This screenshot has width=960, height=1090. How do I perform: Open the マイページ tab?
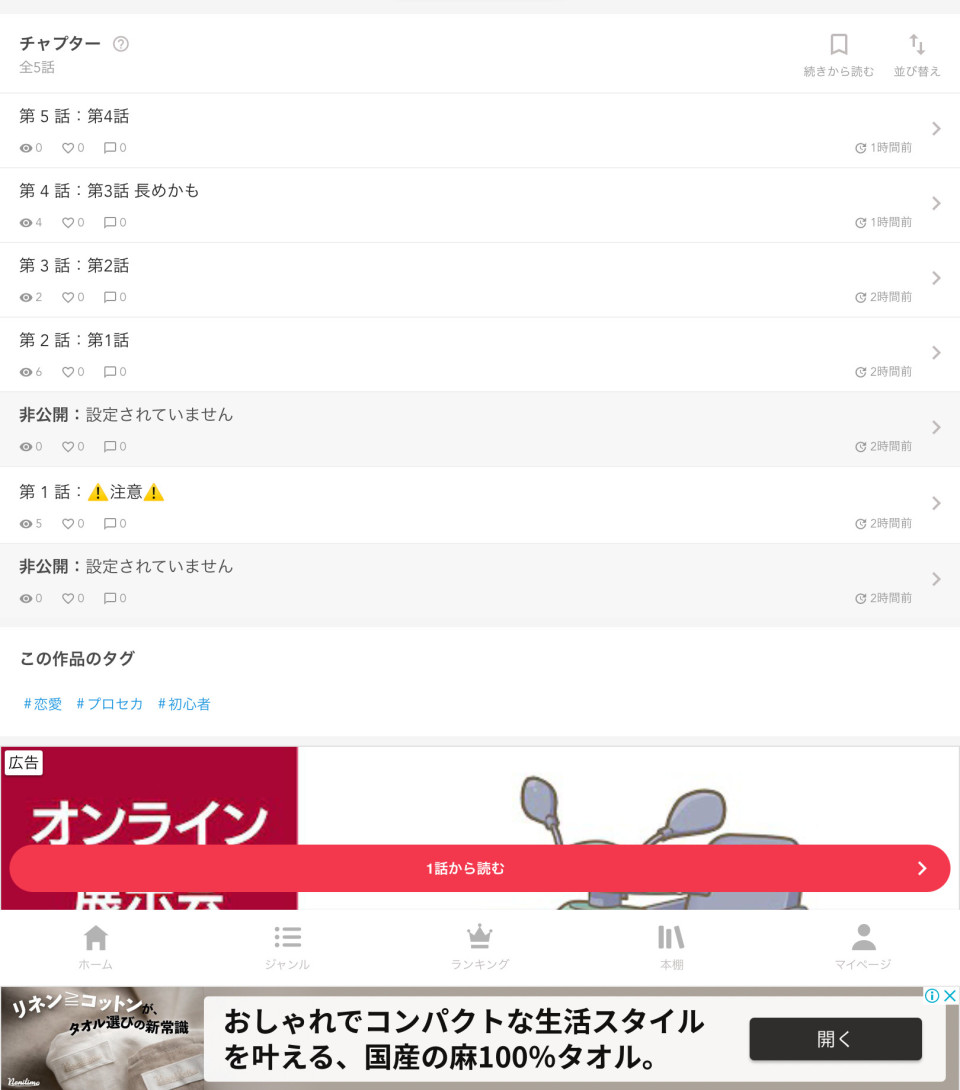pos(863,947)
